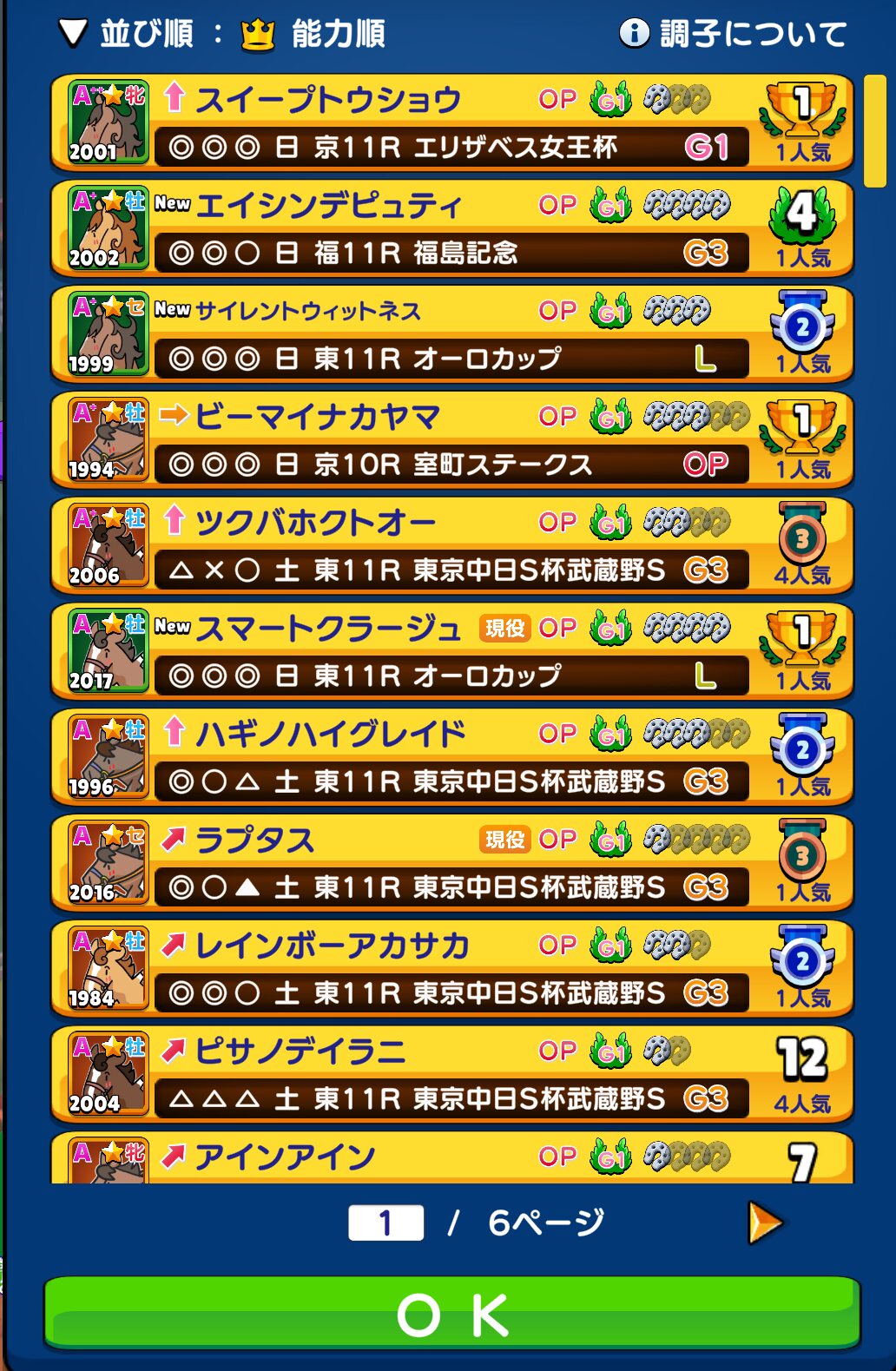Tap the page number field
The image size is (896, 1371).
[x=385, y=1223]
